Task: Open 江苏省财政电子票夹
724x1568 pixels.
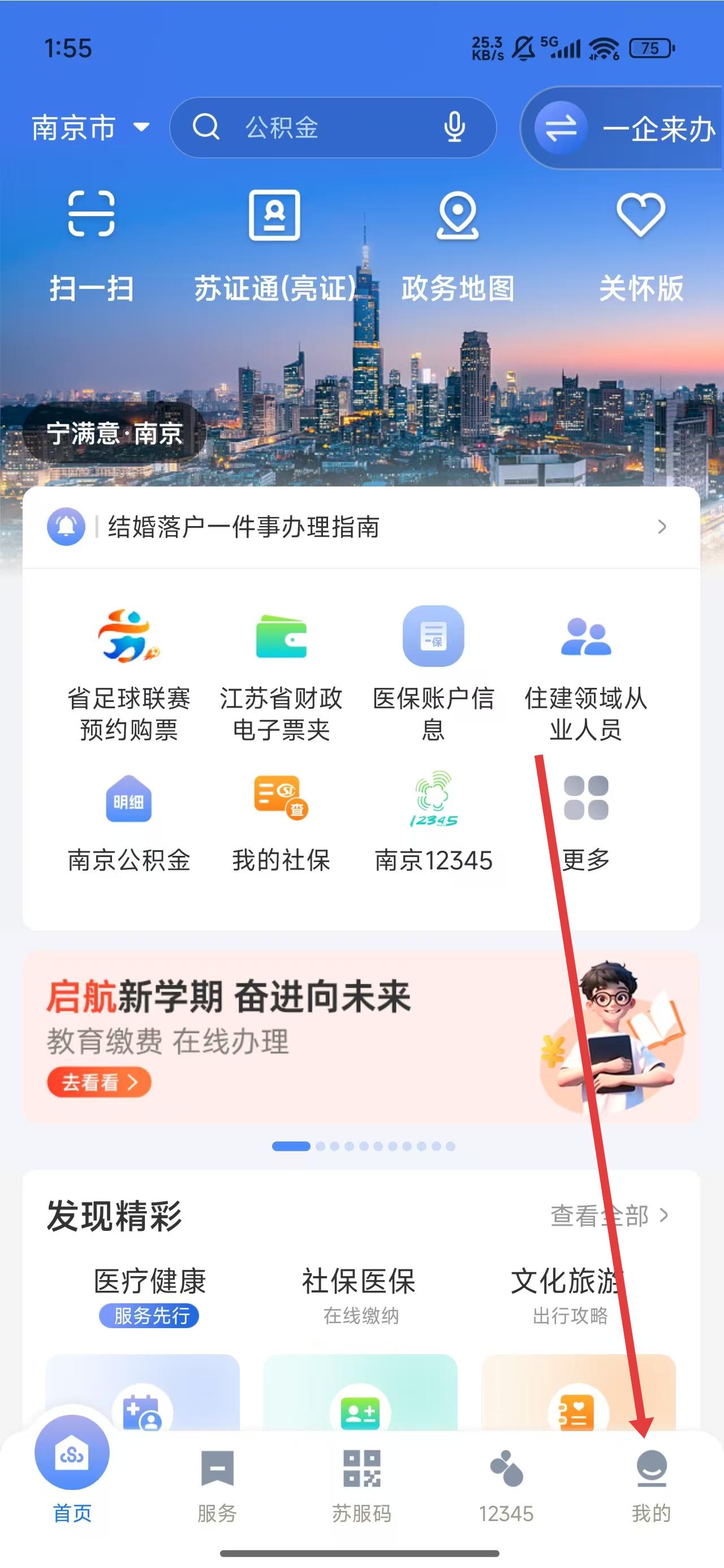Action: [281, 673]
